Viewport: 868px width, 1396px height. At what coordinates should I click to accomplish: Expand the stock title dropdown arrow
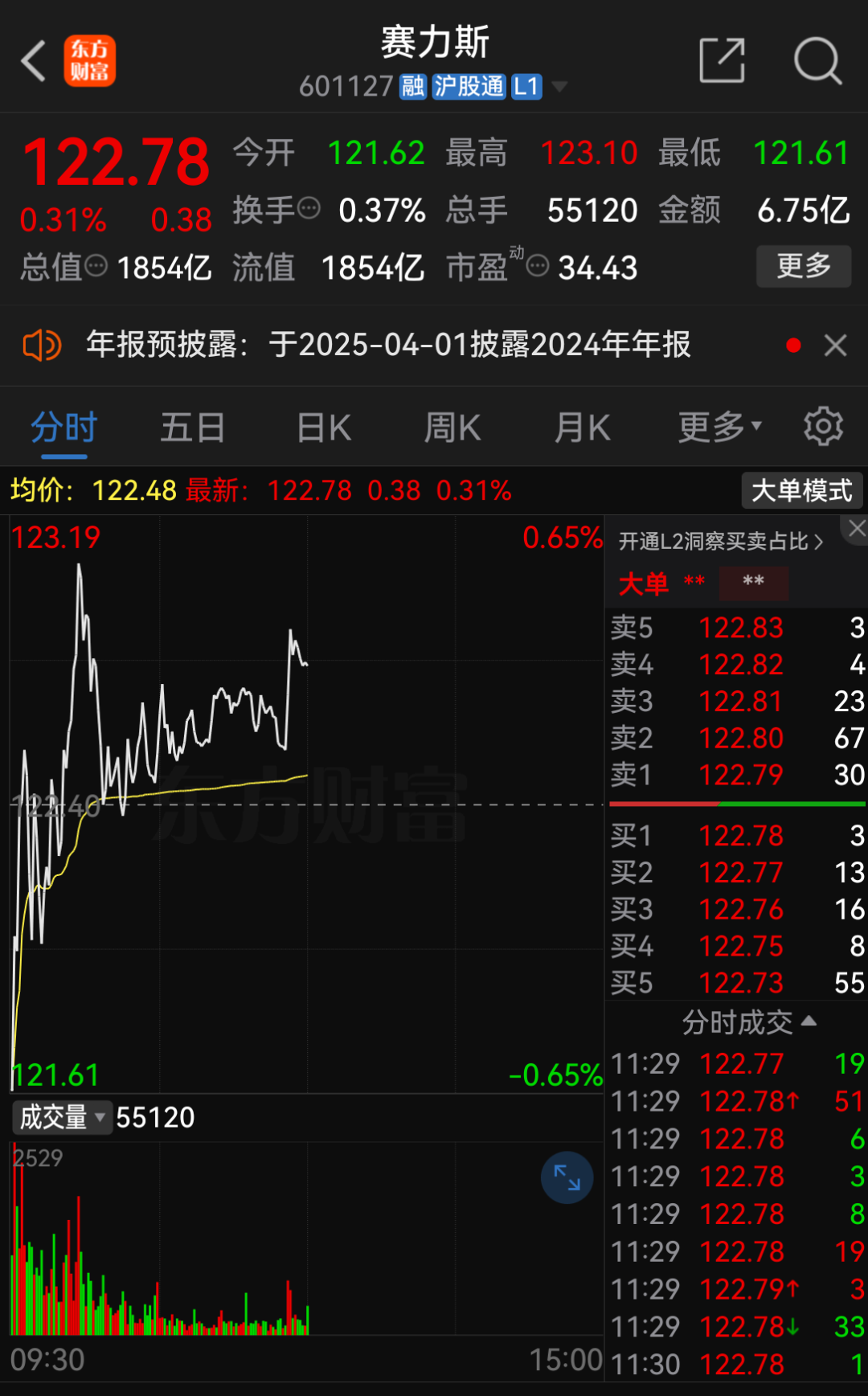[559, 87]
